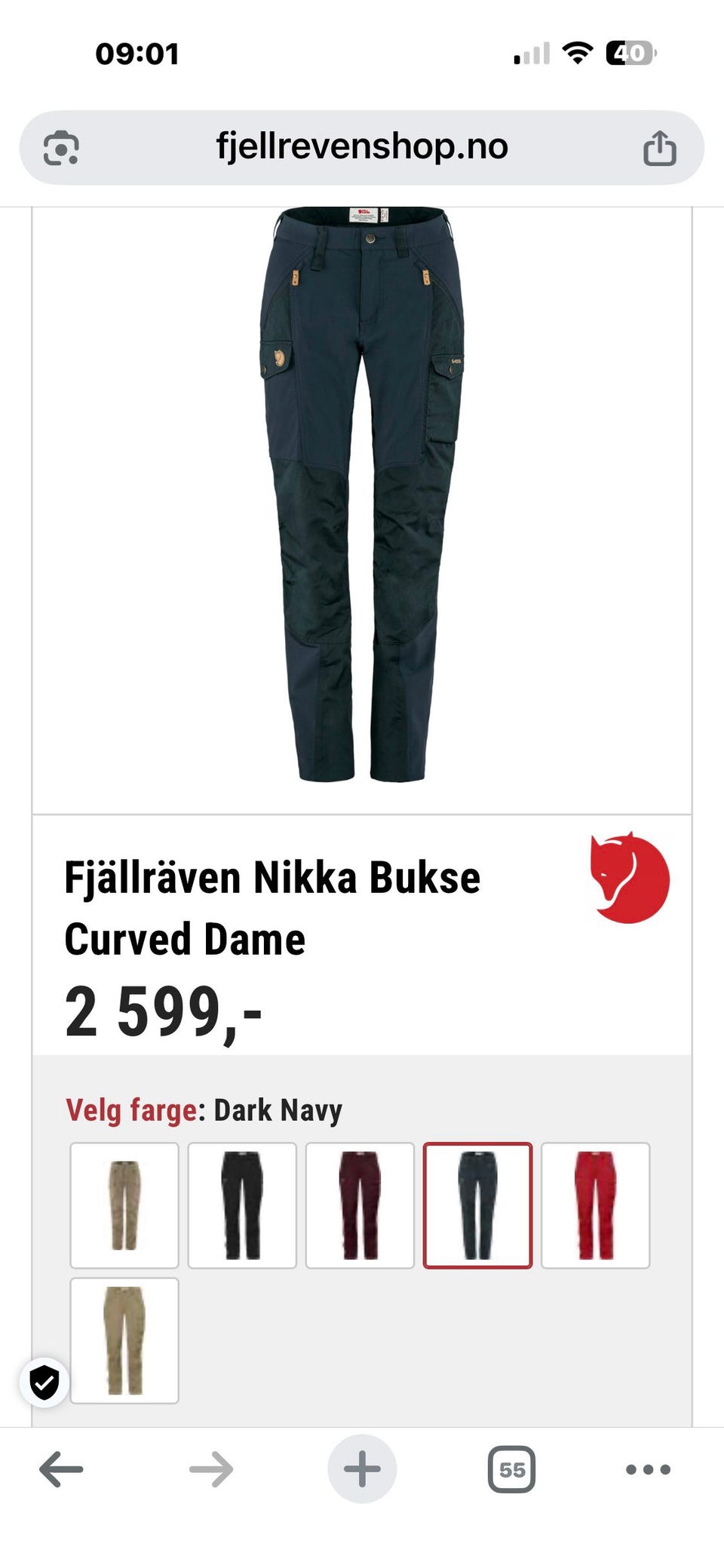Choose the khaki trousers in second row
724x1568 pixels.
click(x=124, y=1340)
